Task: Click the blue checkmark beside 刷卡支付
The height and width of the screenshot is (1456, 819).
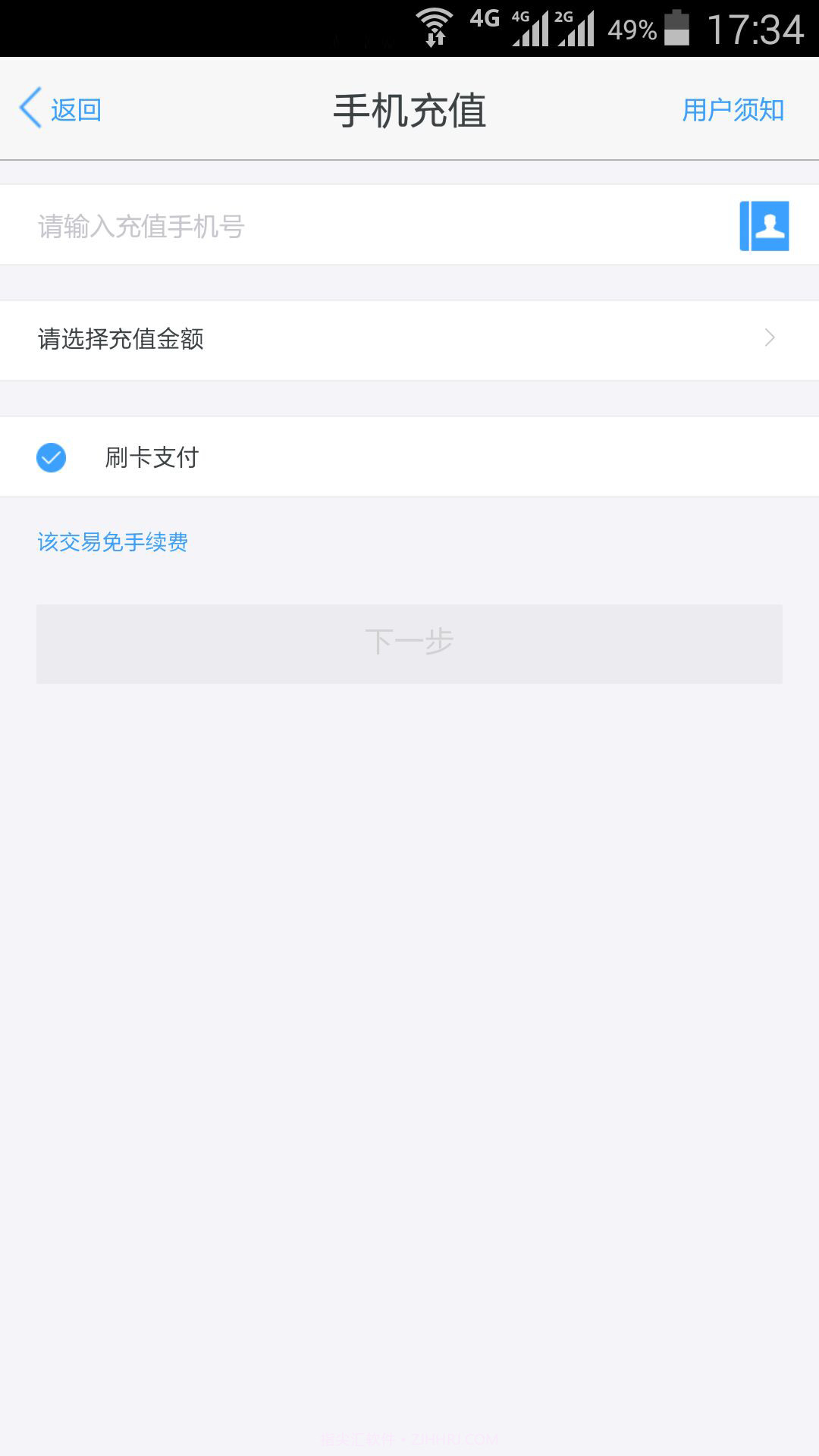Action: point(51,457)
